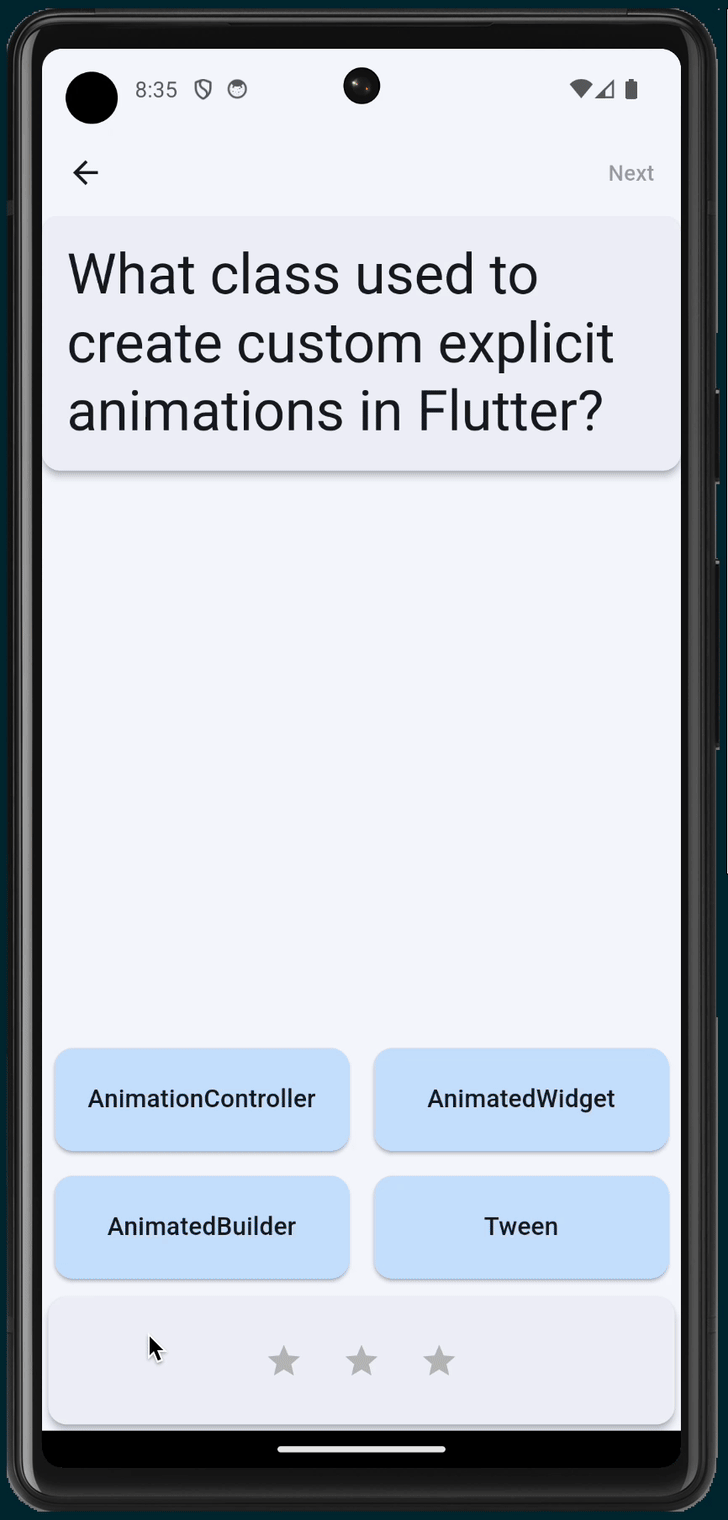The image size is (728, 1520).
Task: Choose AnimatedWidget as the answer
Action: (521, 1099)
